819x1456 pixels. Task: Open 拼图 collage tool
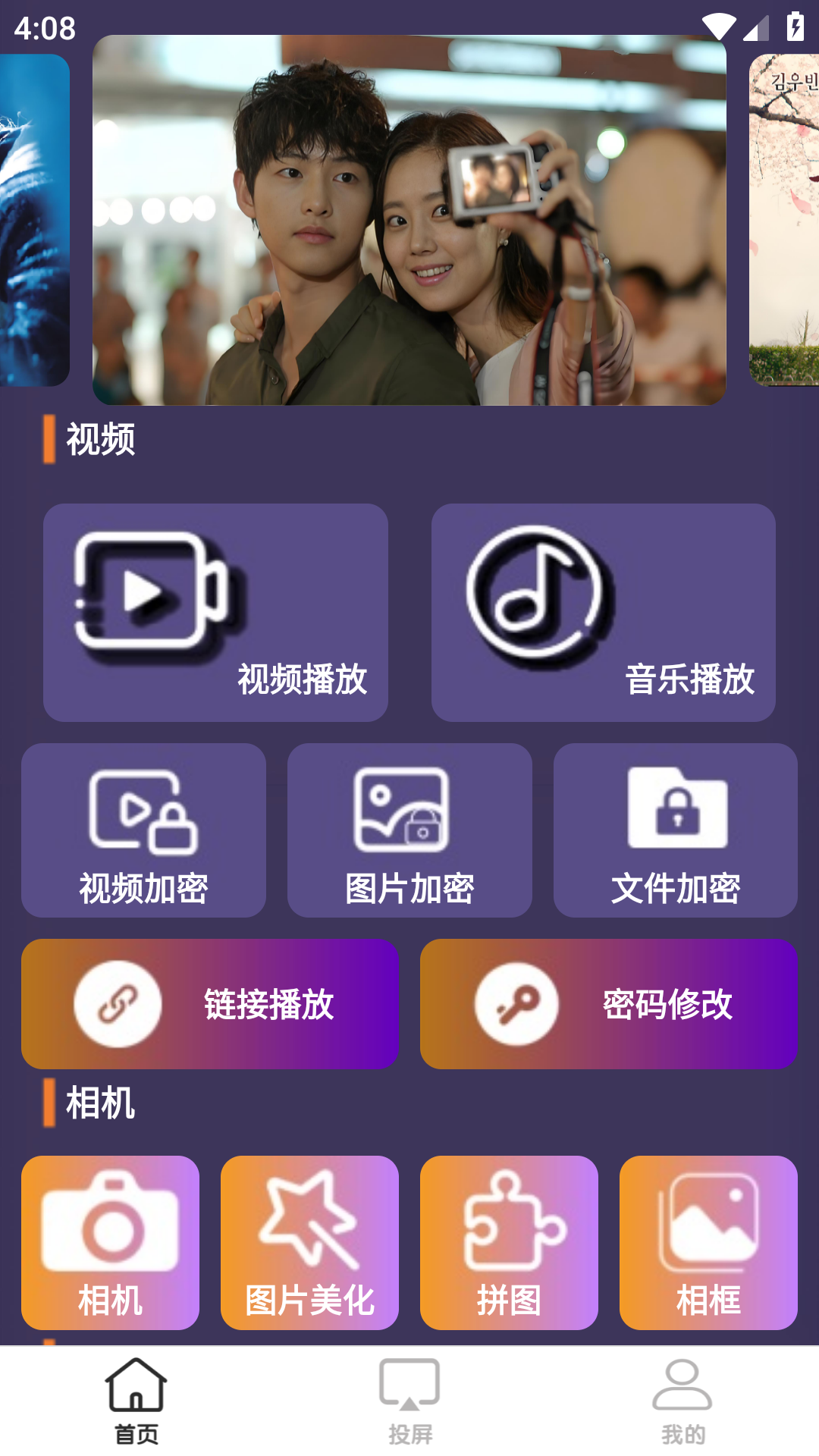point(509,1242)
